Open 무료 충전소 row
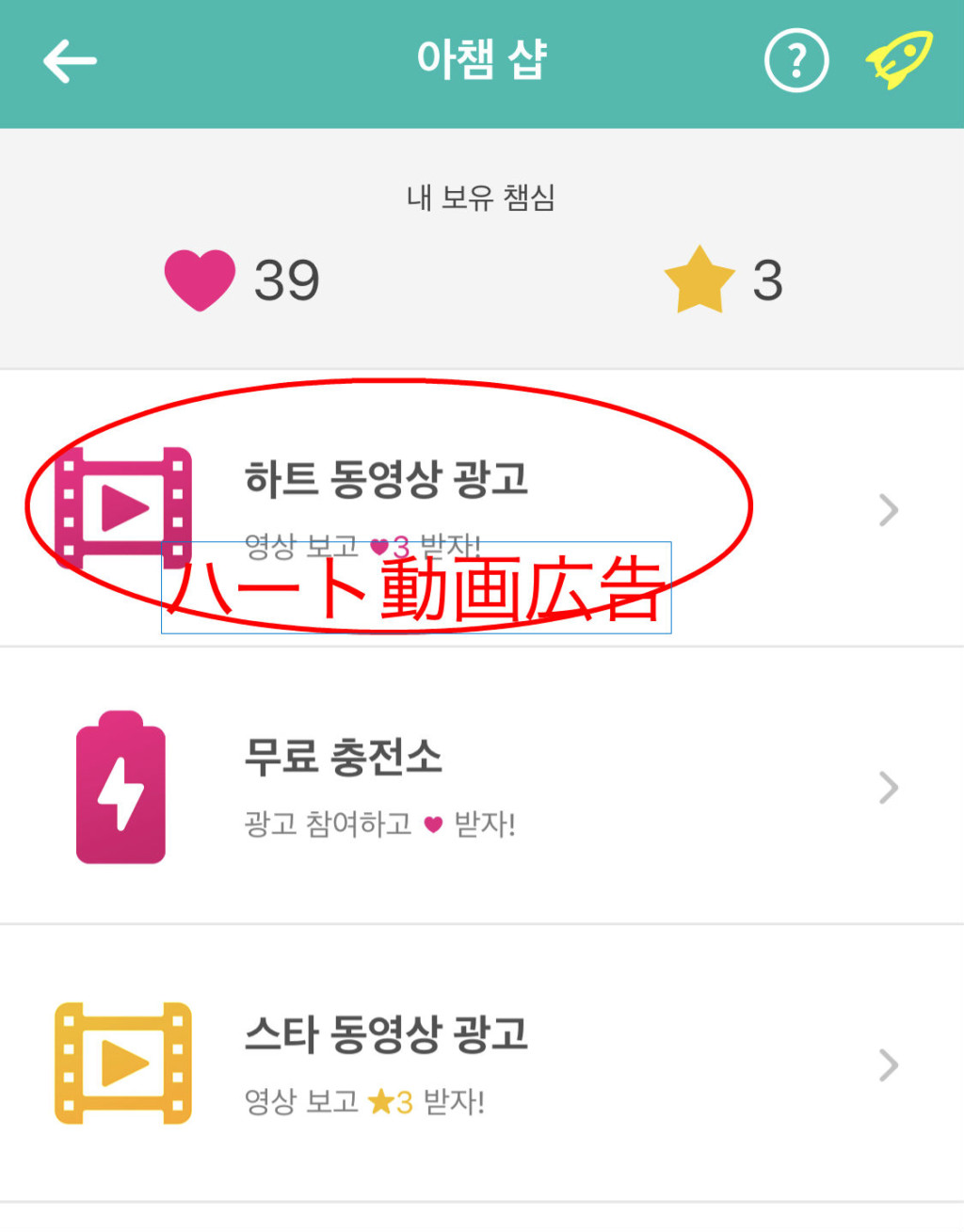The image size is (964, 1232). [x=480, y=786]
